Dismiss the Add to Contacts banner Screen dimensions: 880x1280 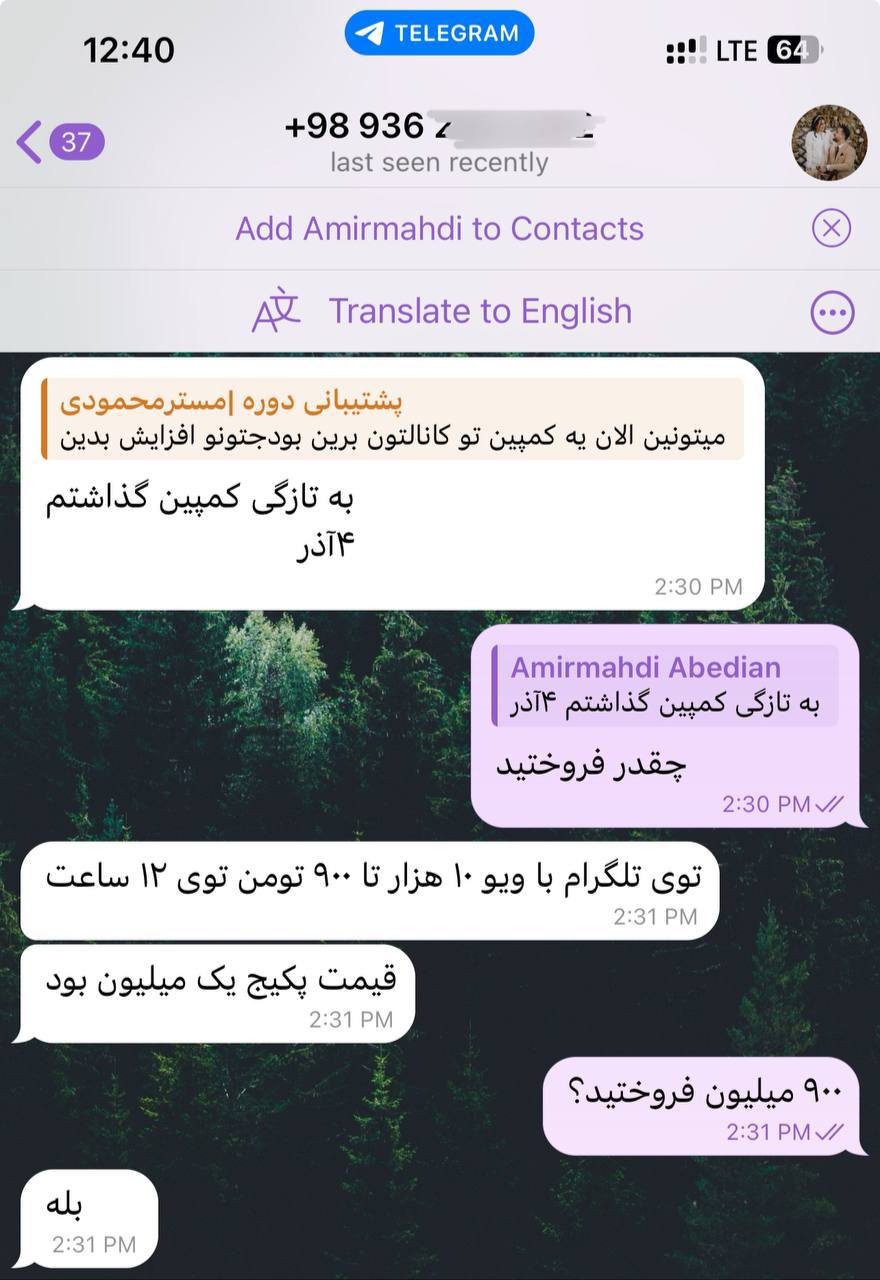point(831,229)
